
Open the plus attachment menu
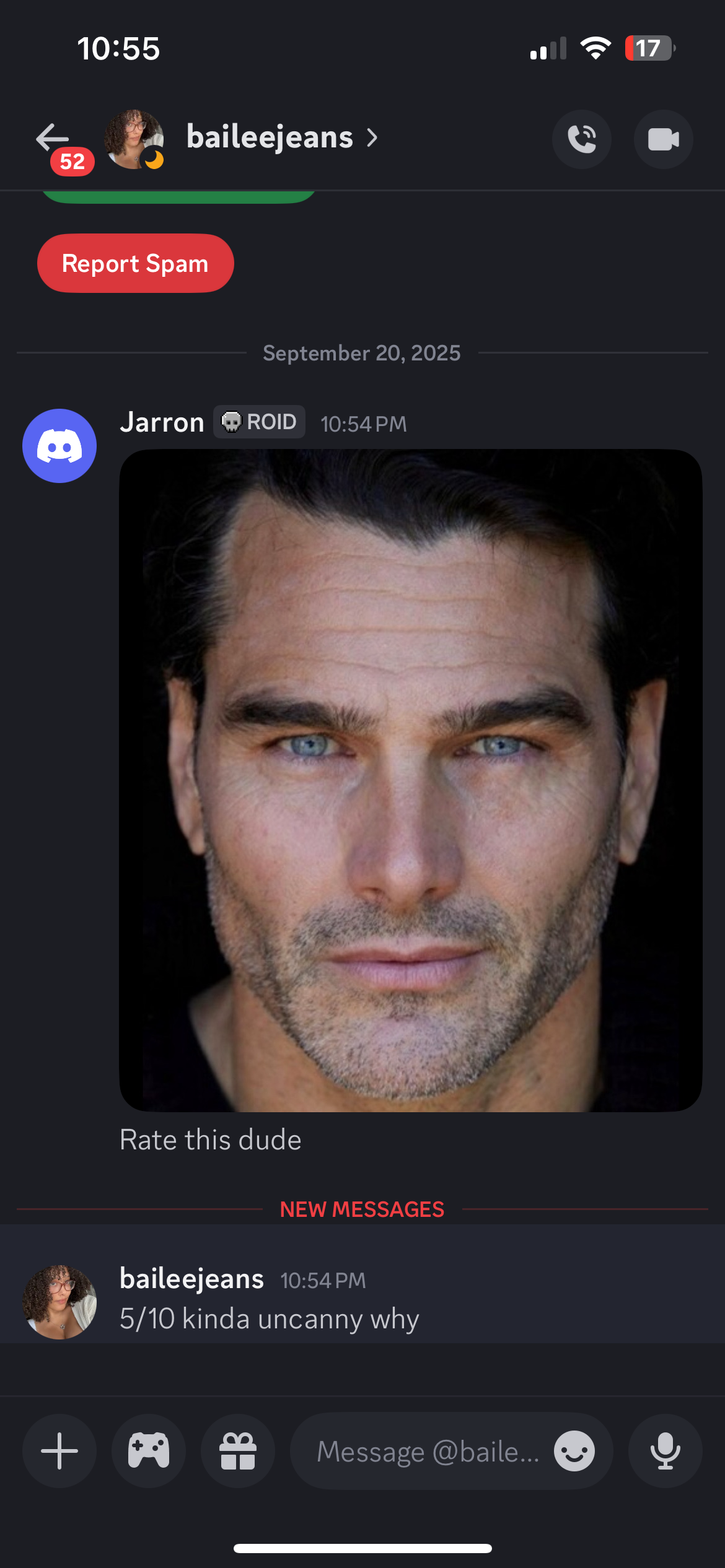click(59, 1450)
